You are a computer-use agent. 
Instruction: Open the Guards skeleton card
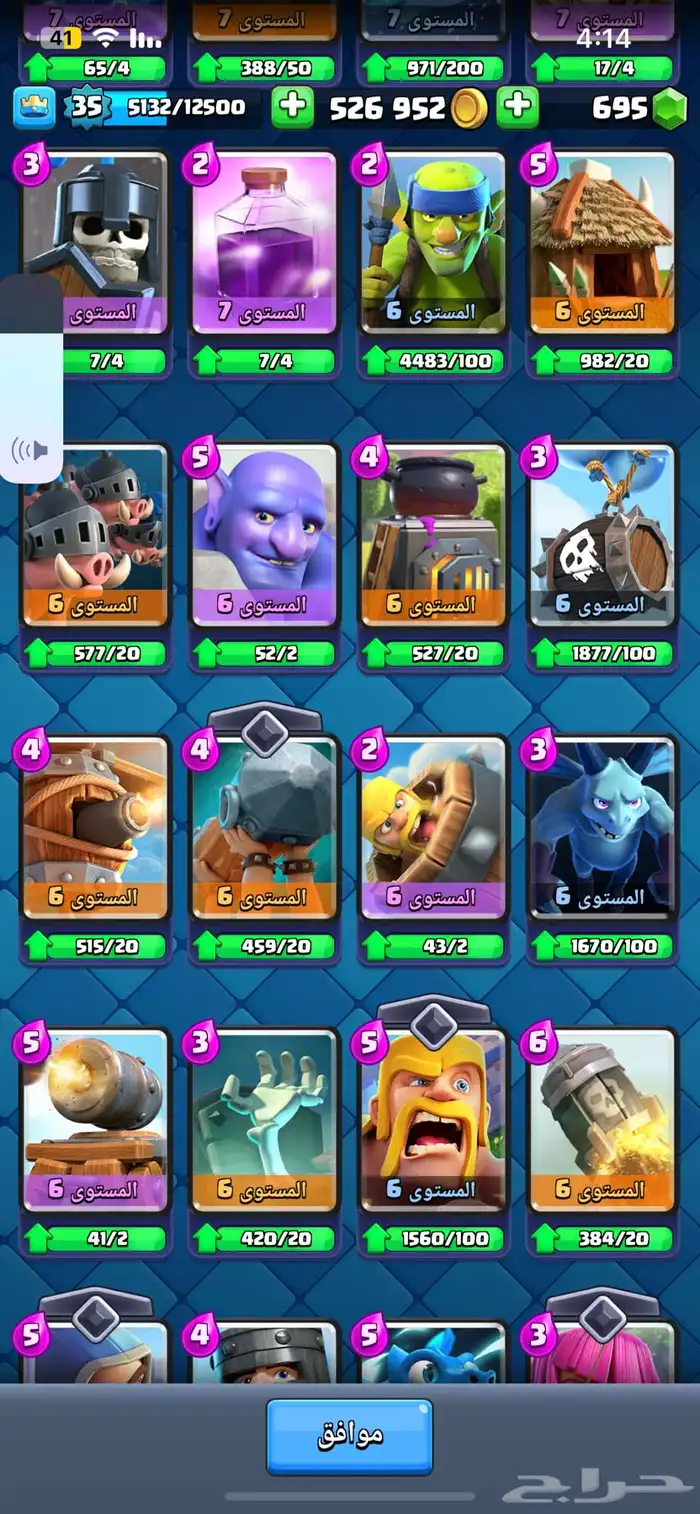point(95,245)
